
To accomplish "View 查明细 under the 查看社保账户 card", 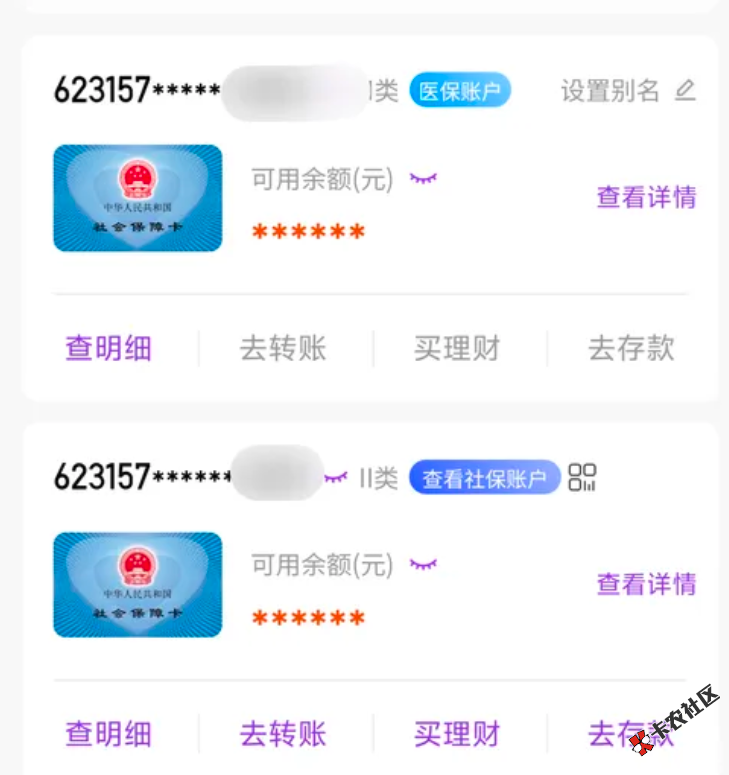I will tap(108, 734).
